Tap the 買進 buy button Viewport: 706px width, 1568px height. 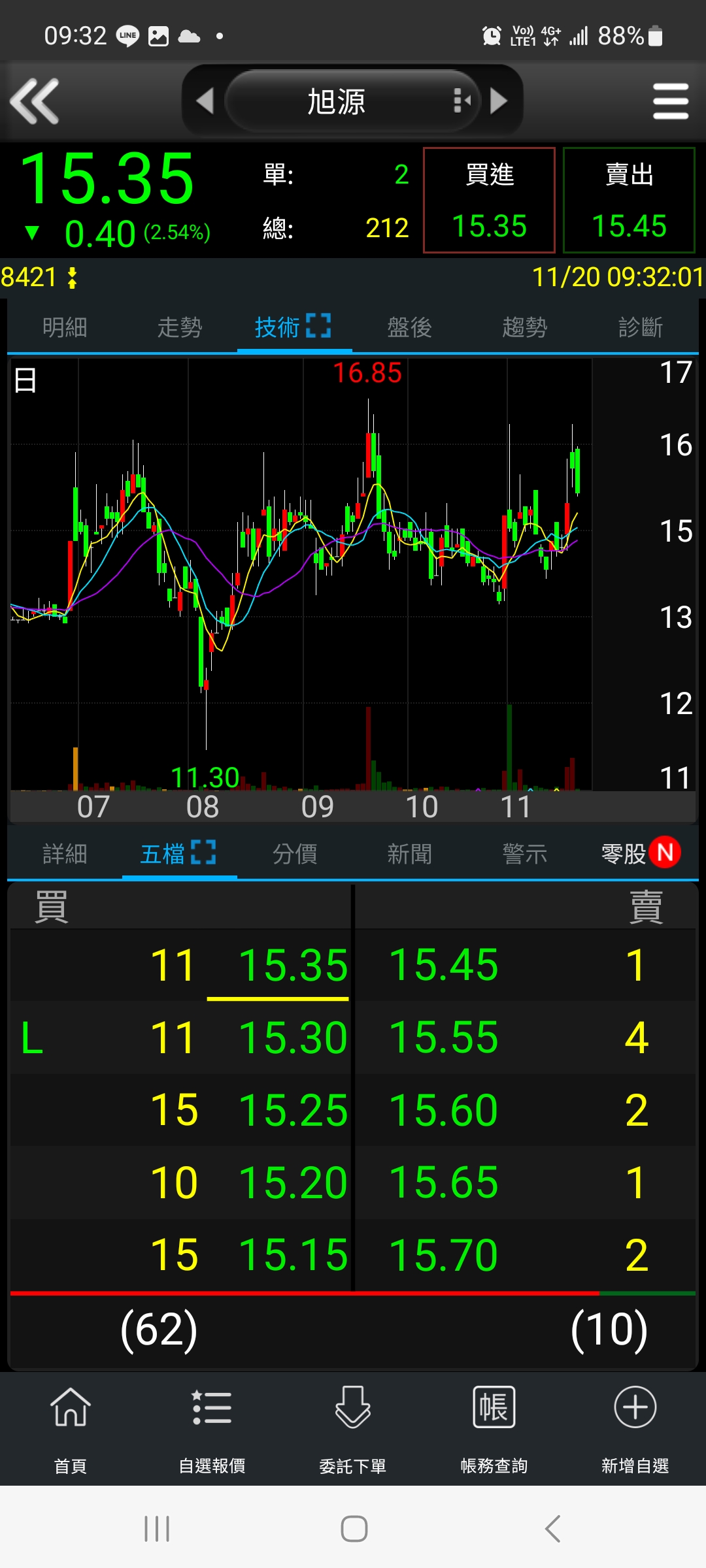(x=489, y=200)
